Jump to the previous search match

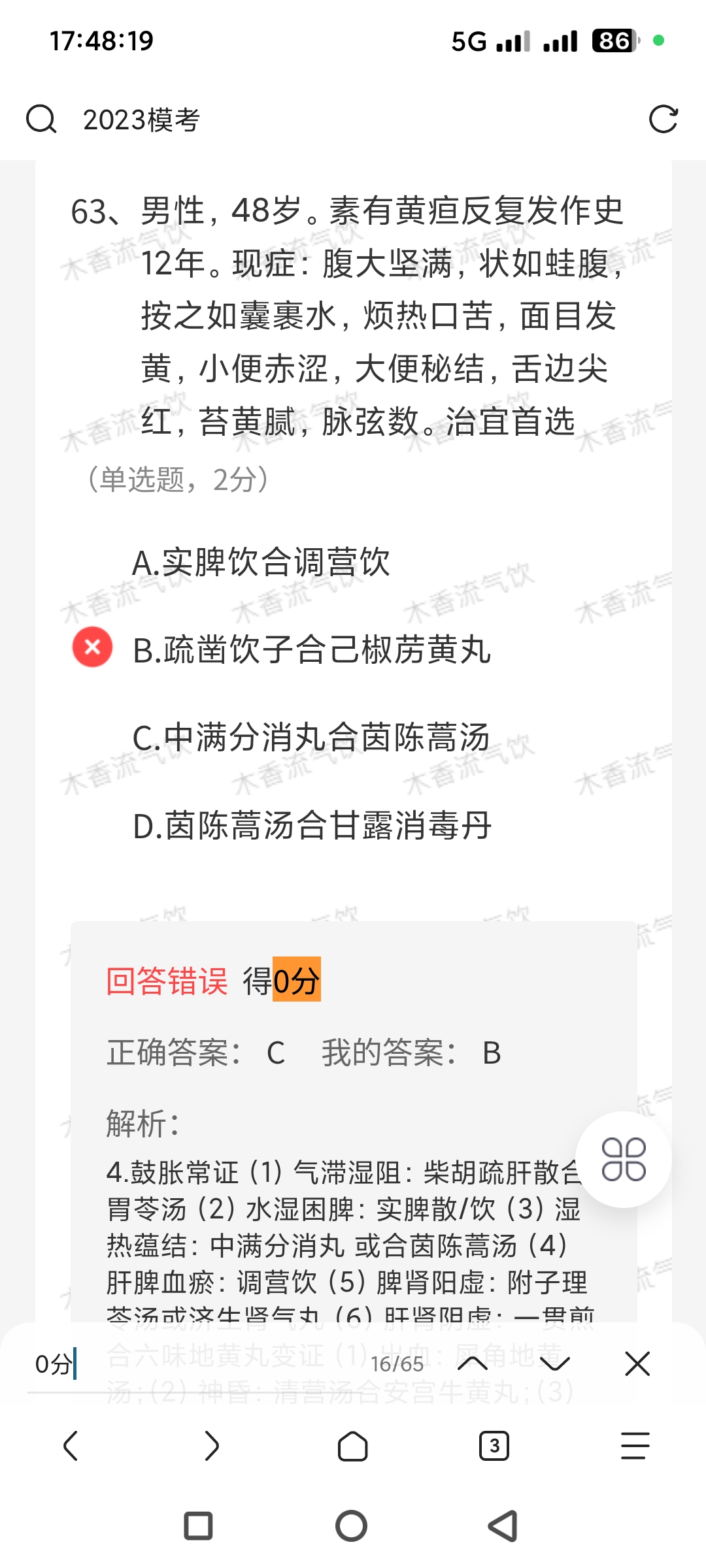point(473,1364)
